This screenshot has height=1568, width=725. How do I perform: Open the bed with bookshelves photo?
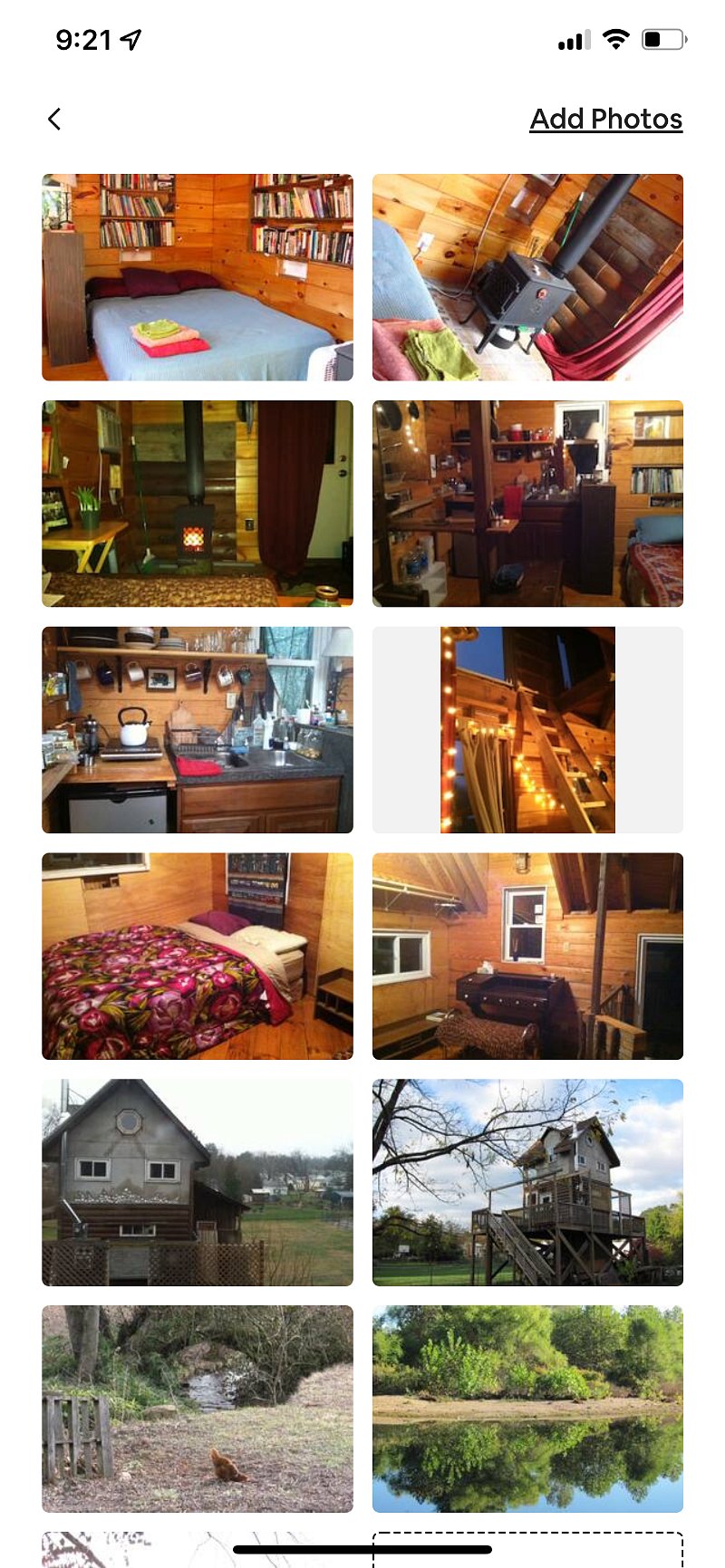tap(198, 277)
